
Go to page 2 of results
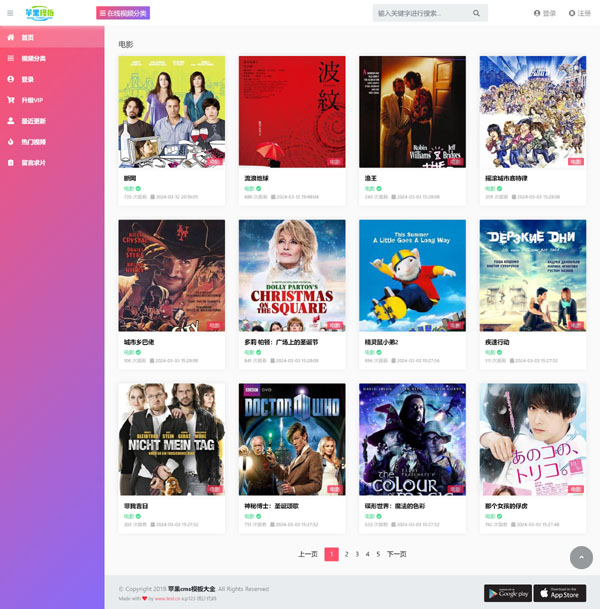tap(346, 554)
